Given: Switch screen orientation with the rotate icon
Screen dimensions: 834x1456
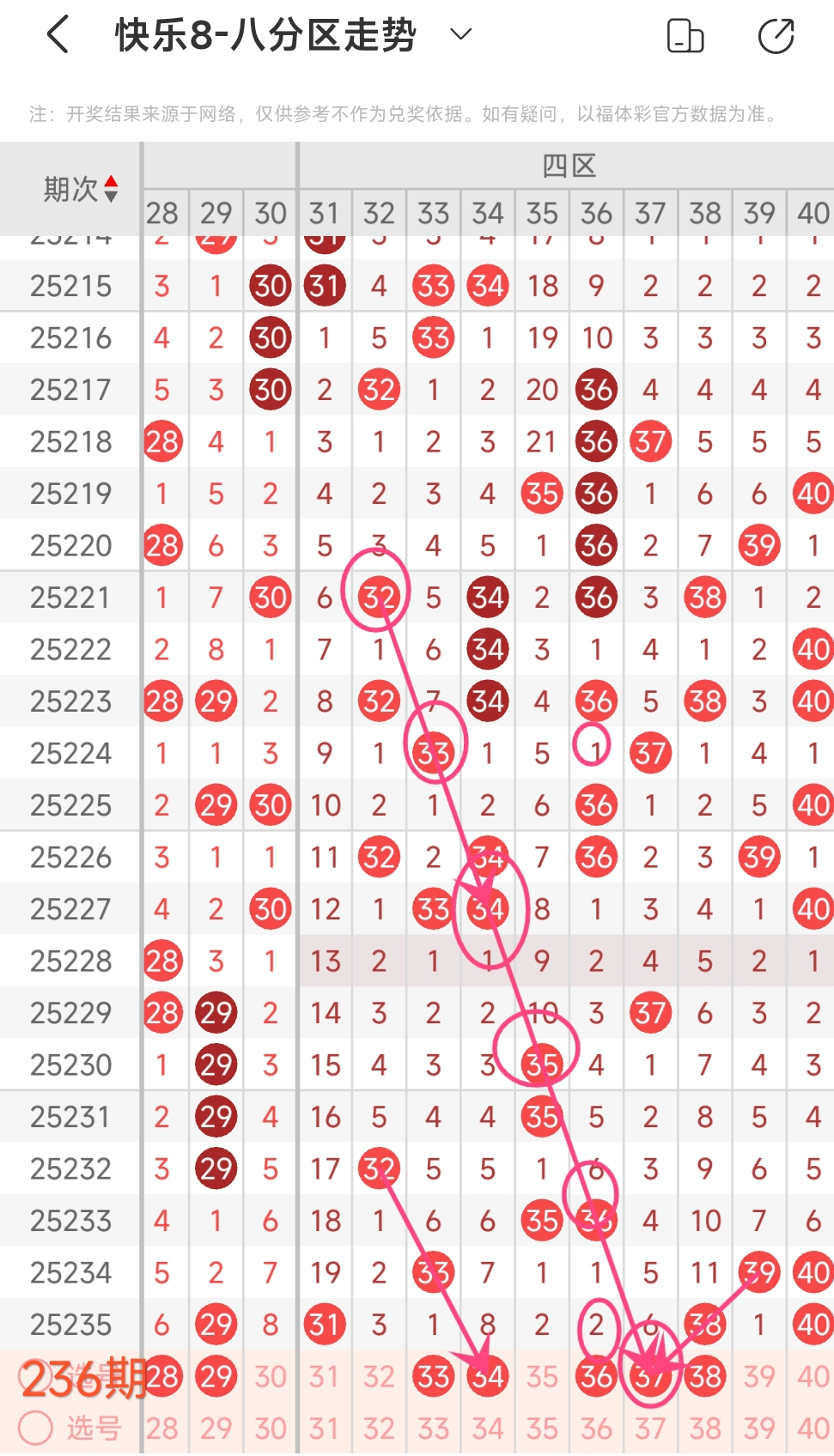Looking at the screenshot, I should [x=685, y=36].
